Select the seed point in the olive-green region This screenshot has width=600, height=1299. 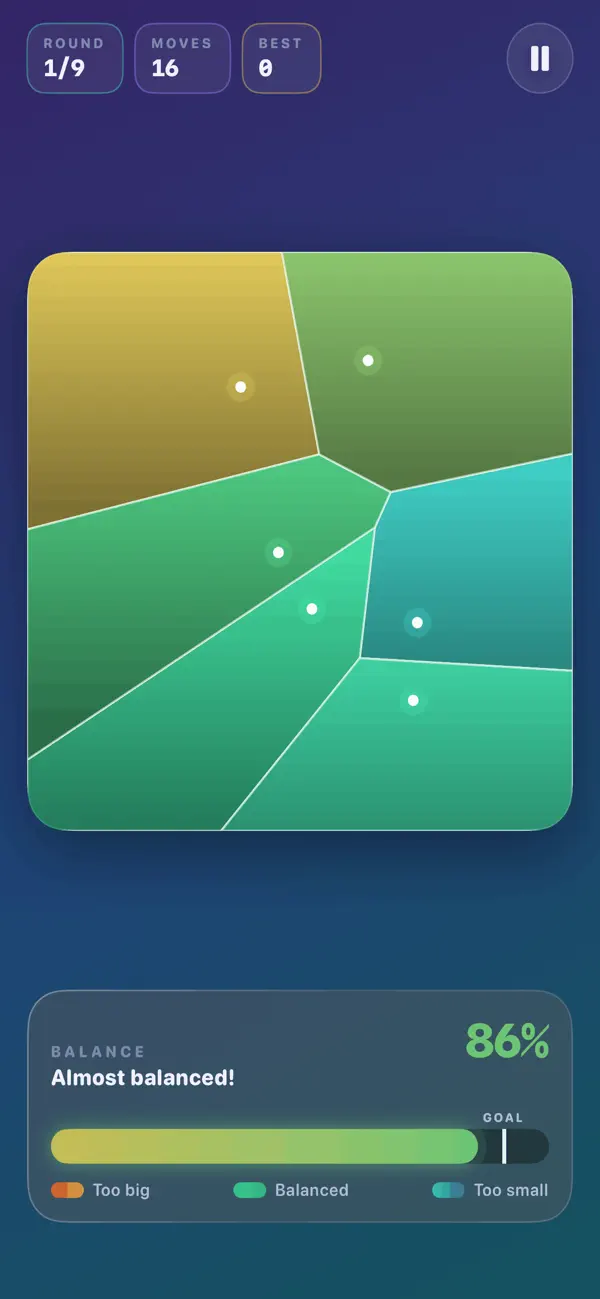point(368,360)
